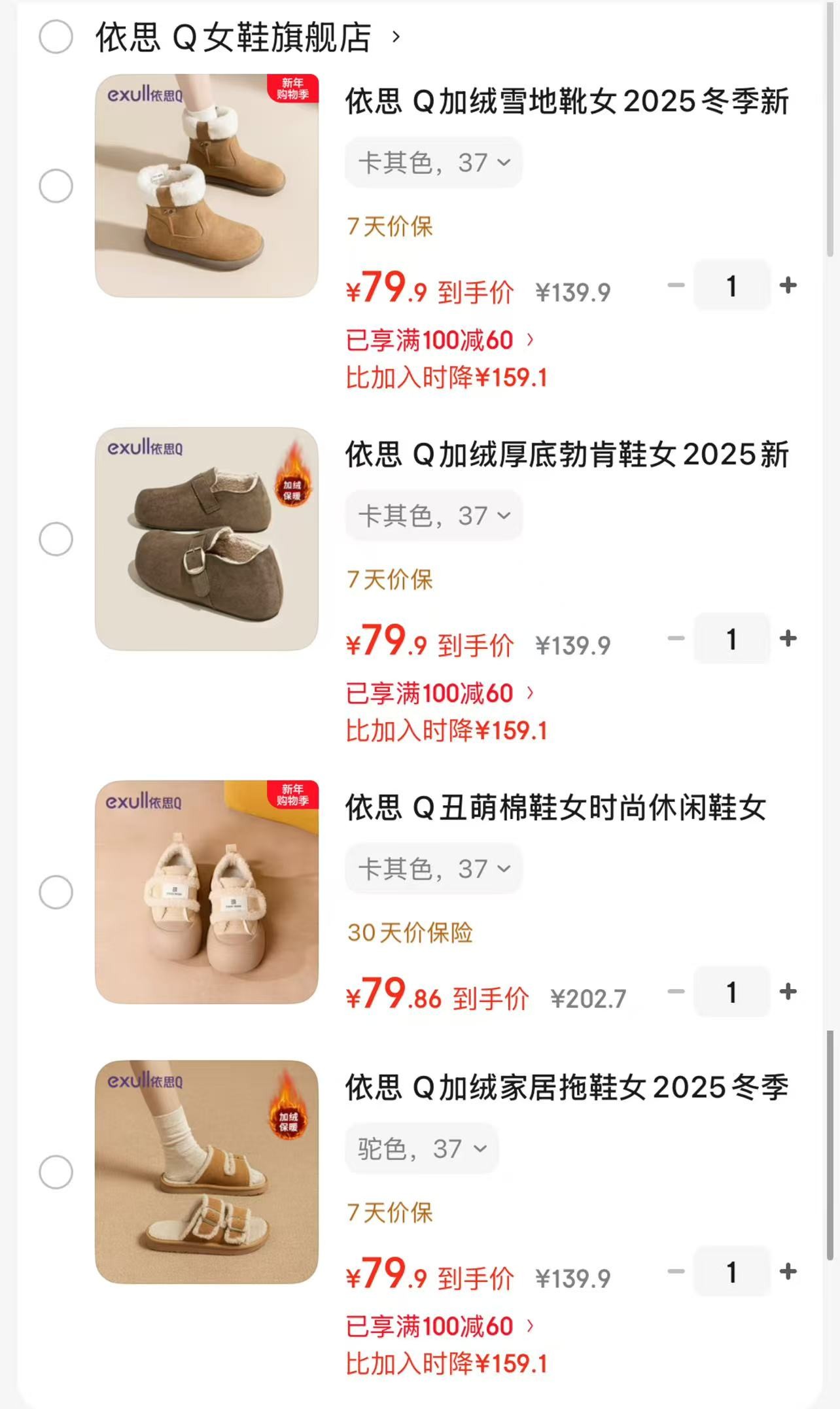Change color and size for 丑萌棉鞋女
Screen dimensions: 840x1409
coord(434,869)
